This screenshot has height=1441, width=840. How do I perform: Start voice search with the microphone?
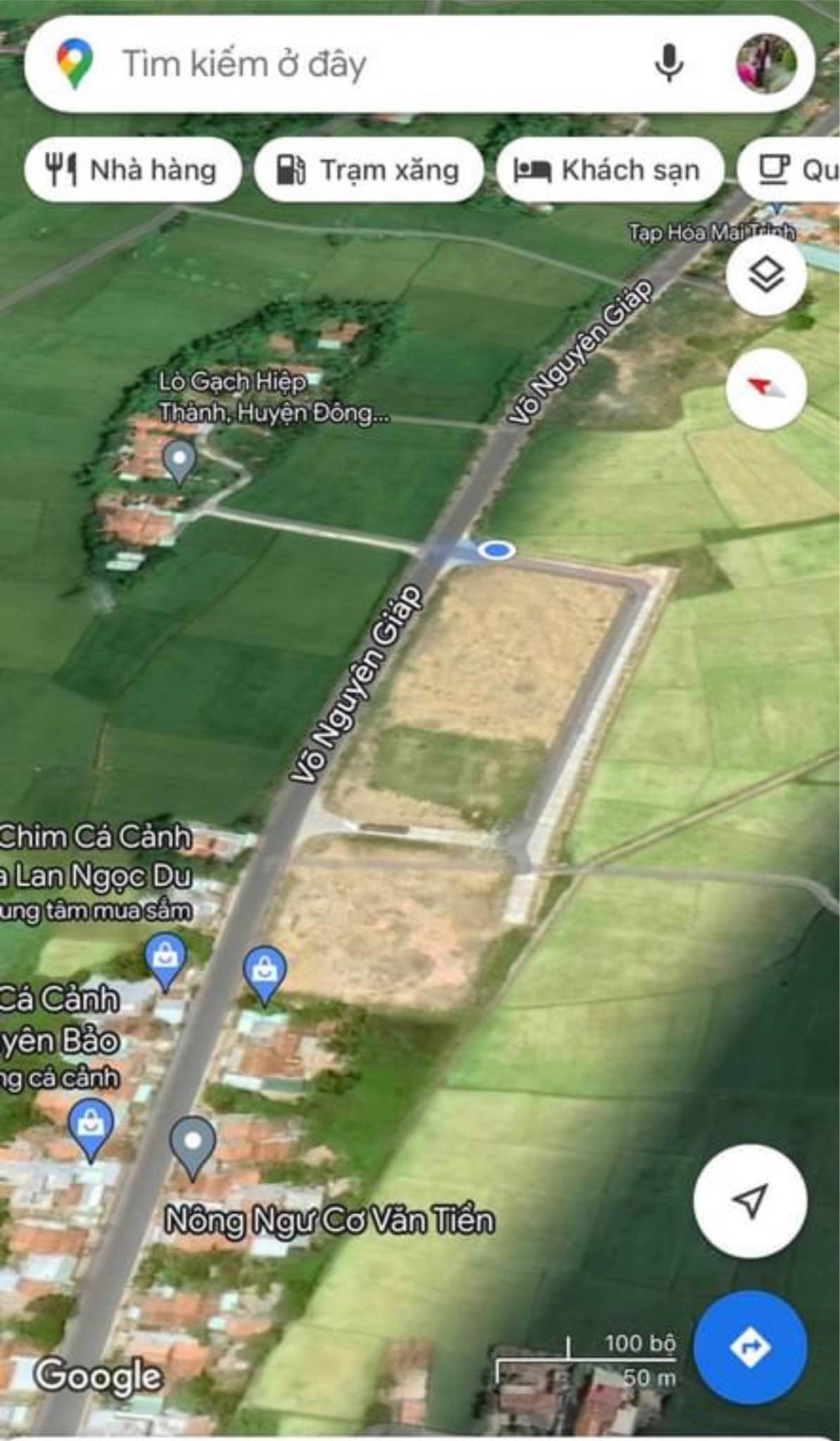668,63
